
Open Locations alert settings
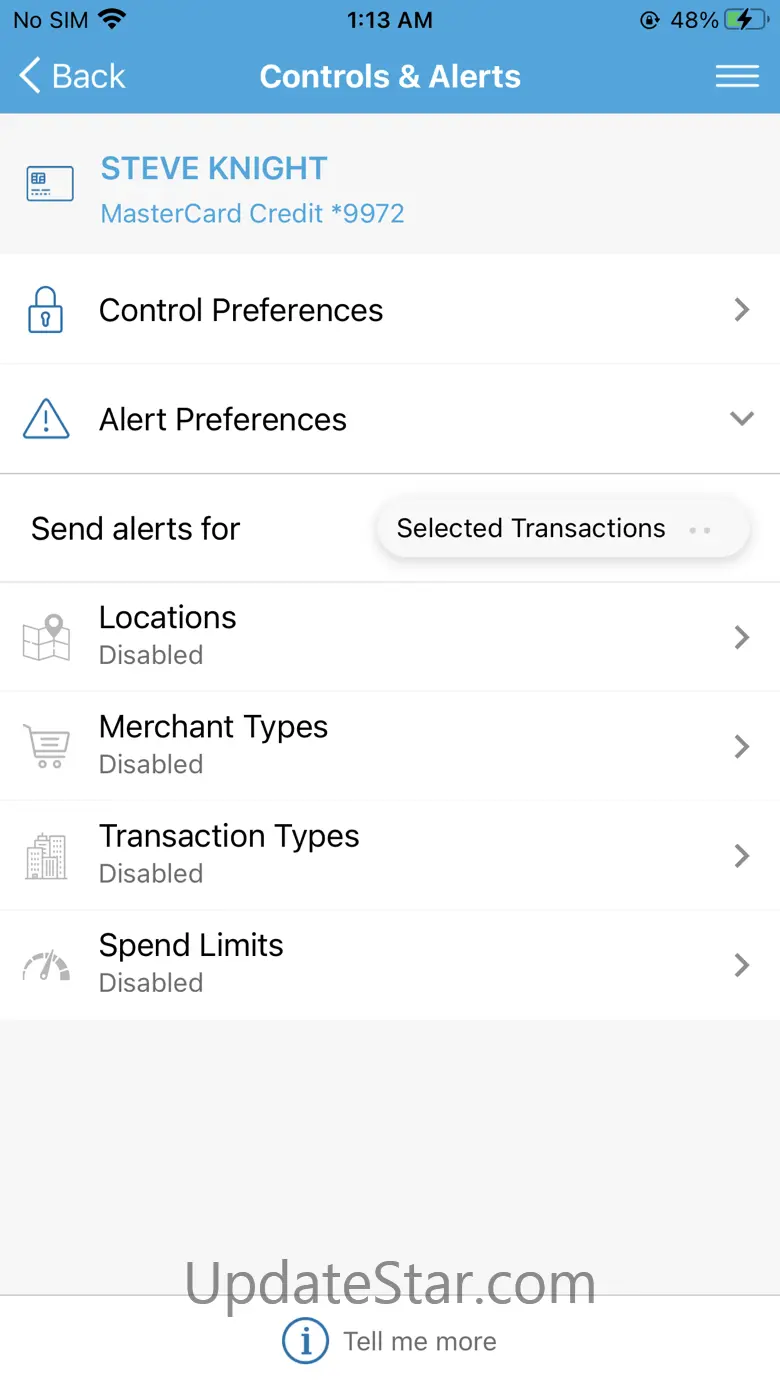pyautogui.click(x=390, y=637)
